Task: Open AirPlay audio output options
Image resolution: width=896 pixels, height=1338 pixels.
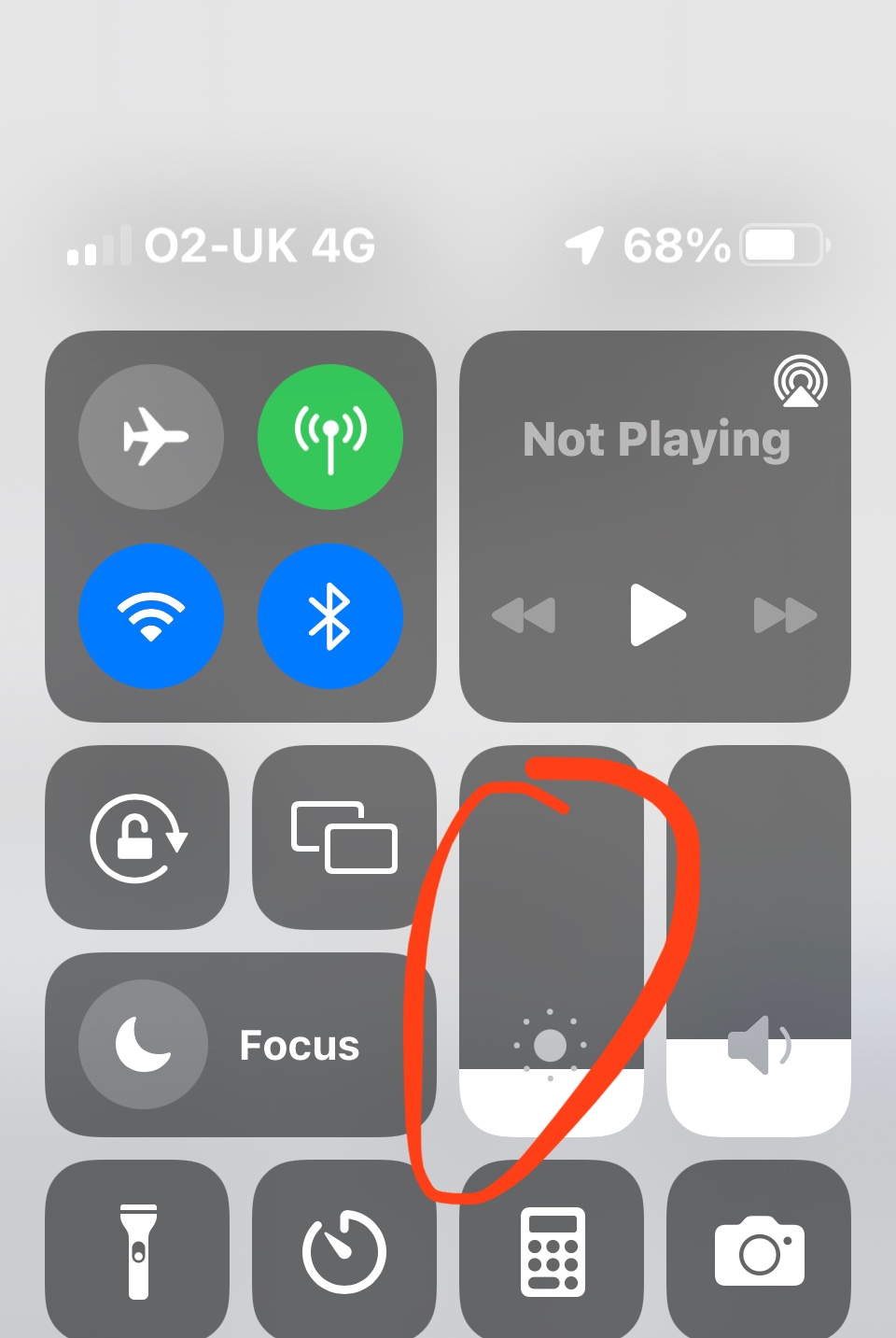Action: (801, 381)
